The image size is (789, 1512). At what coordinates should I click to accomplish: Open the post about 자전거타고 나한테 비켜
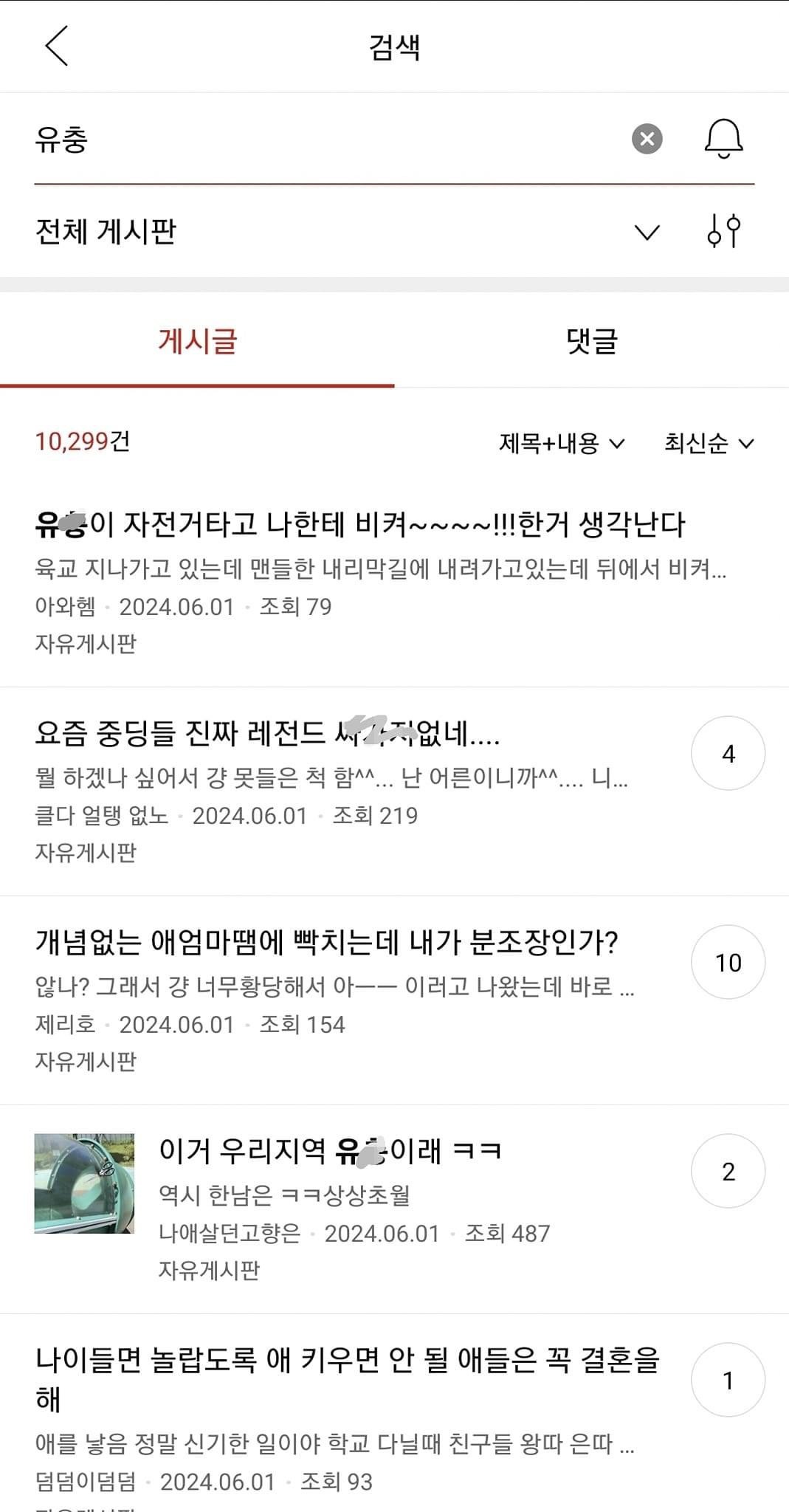click(360, 525)
